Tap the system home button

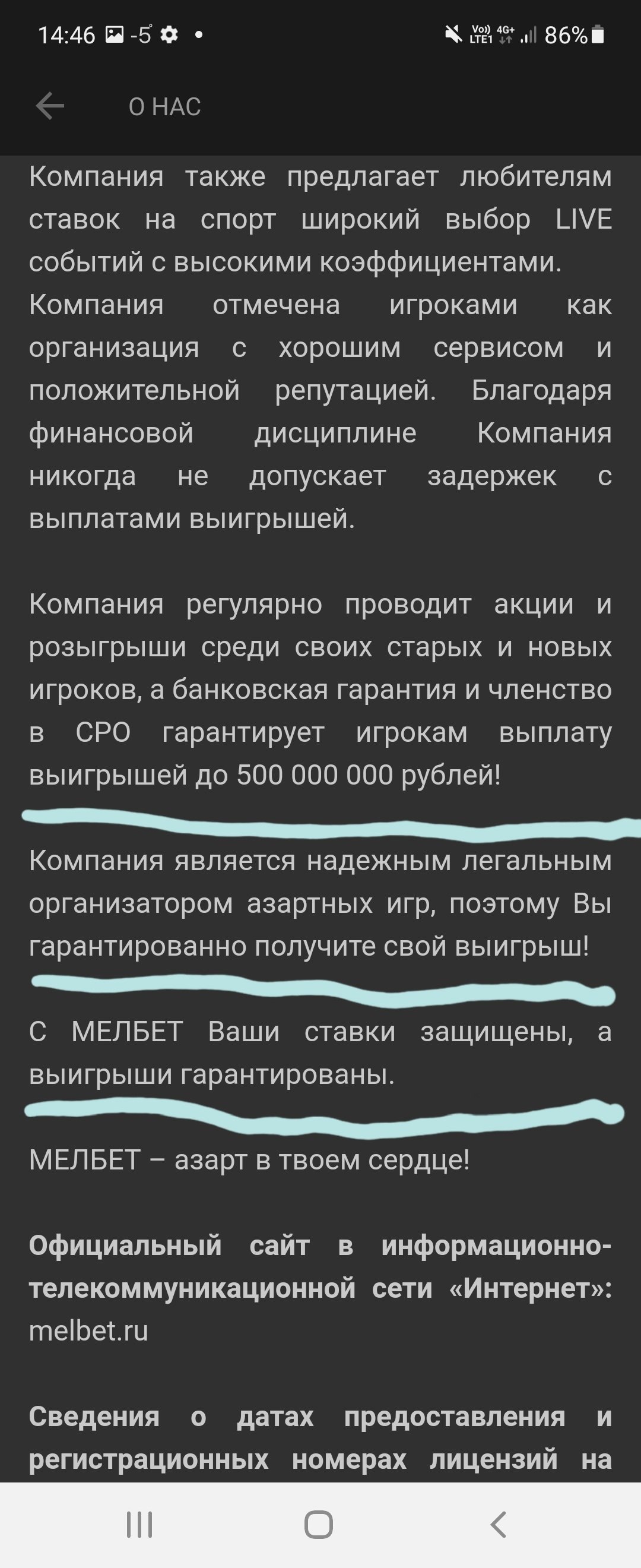[318, 1524]
